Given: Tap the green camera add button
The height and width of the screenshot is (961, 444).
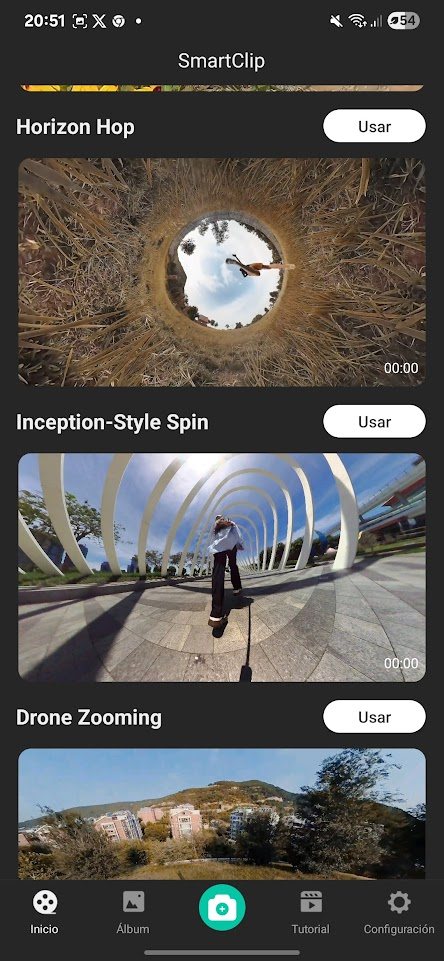Looking at the screenshot, I should pyautogui.click(x=222, y=908).
